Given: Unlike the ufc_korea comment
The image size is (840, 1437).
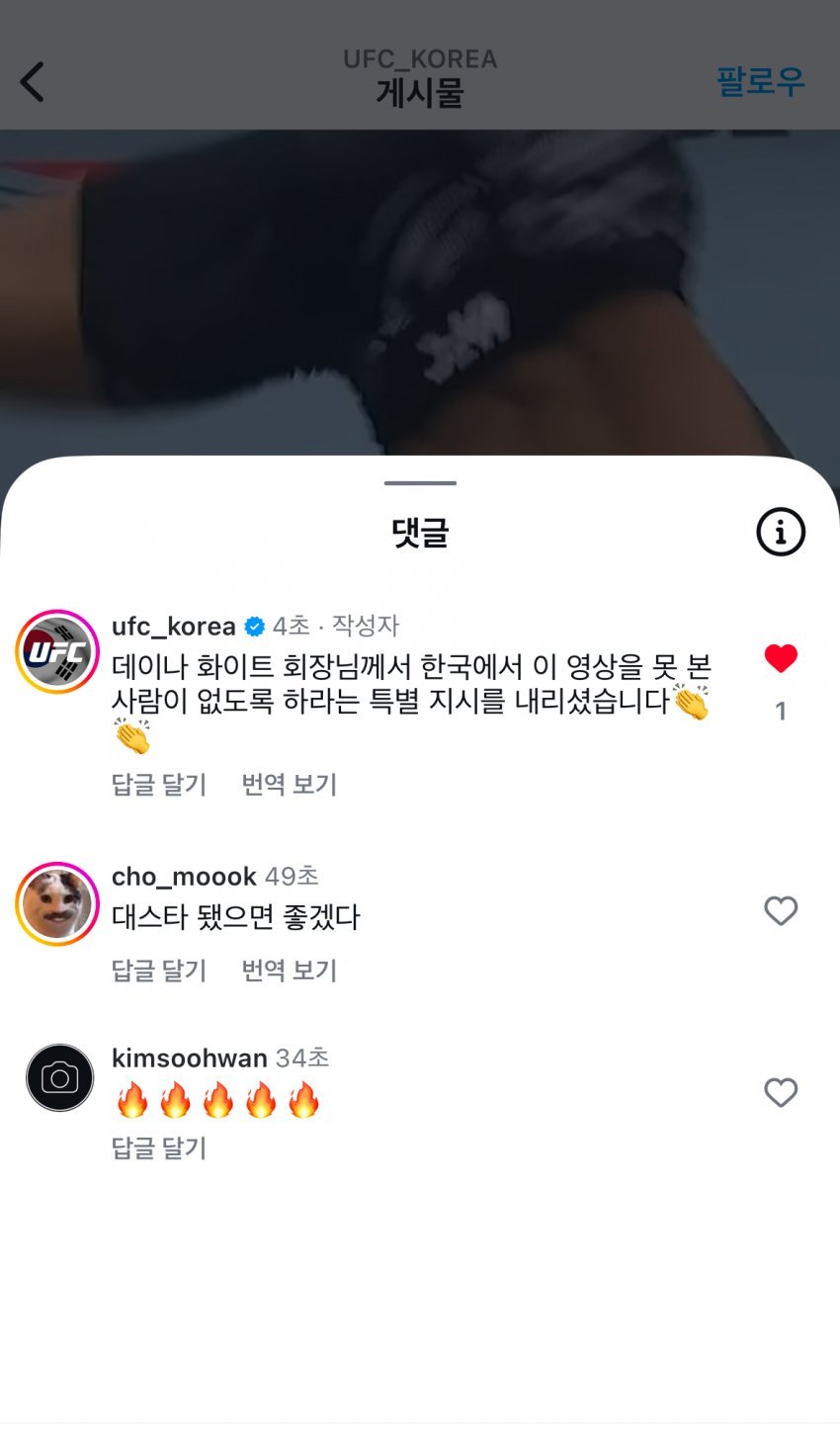Looking at the screenshot, I should [781, 658].
